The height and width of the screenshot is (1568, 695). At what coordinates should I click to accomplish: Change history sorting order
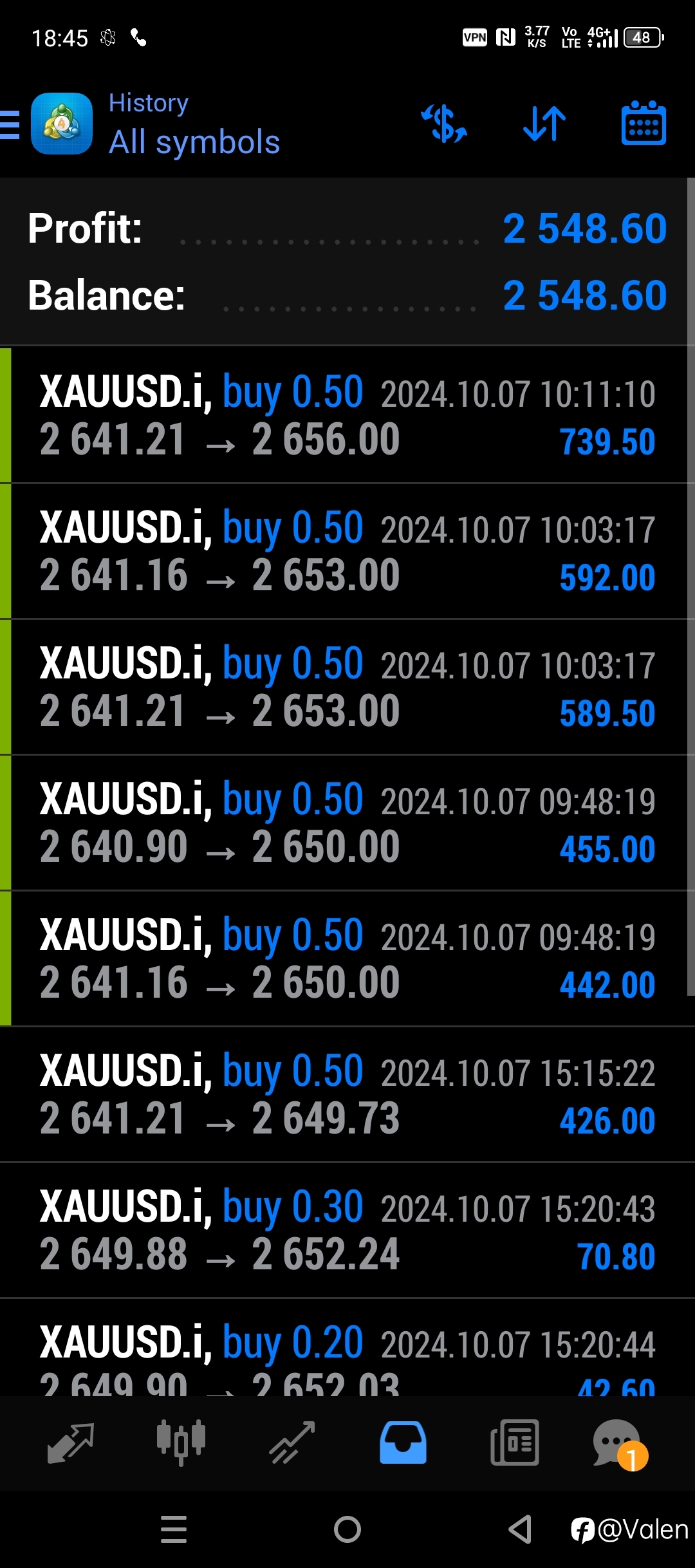544,124
